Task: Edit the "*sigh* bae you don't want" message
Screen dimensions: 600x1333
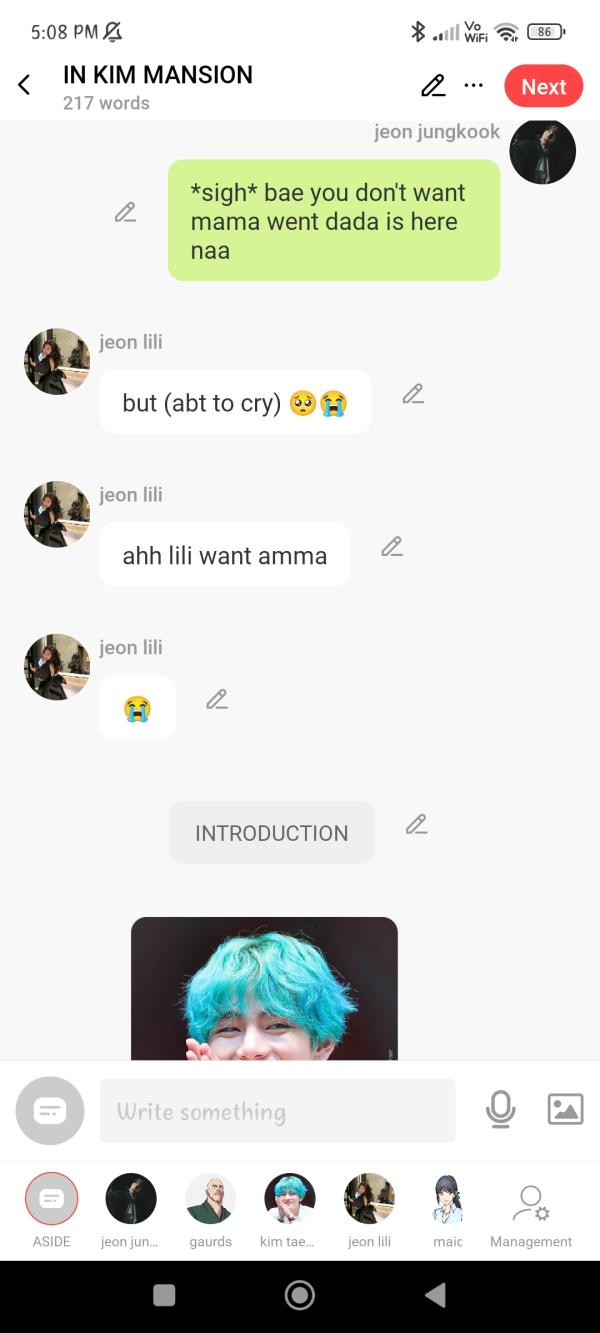Action: pyautogui.click(x=125, y=212)
